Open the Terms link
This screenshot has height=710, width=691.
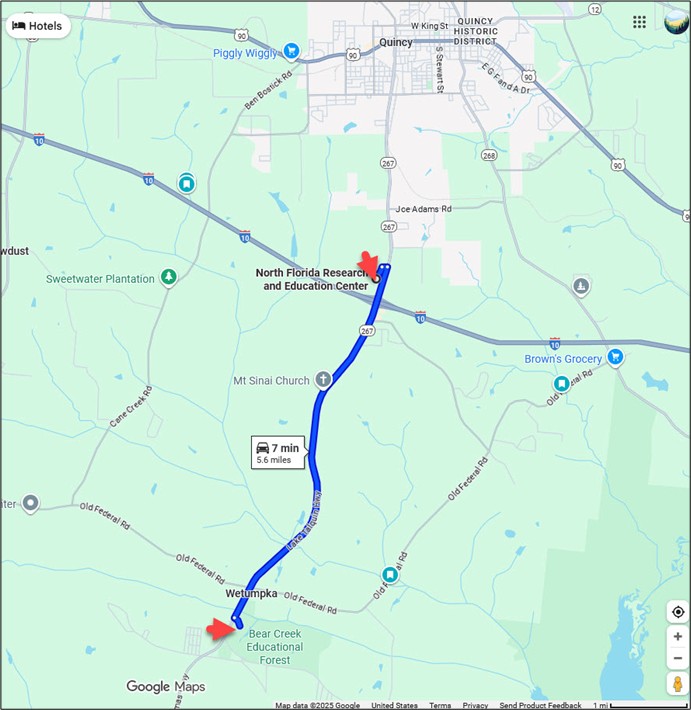point(440,705)
